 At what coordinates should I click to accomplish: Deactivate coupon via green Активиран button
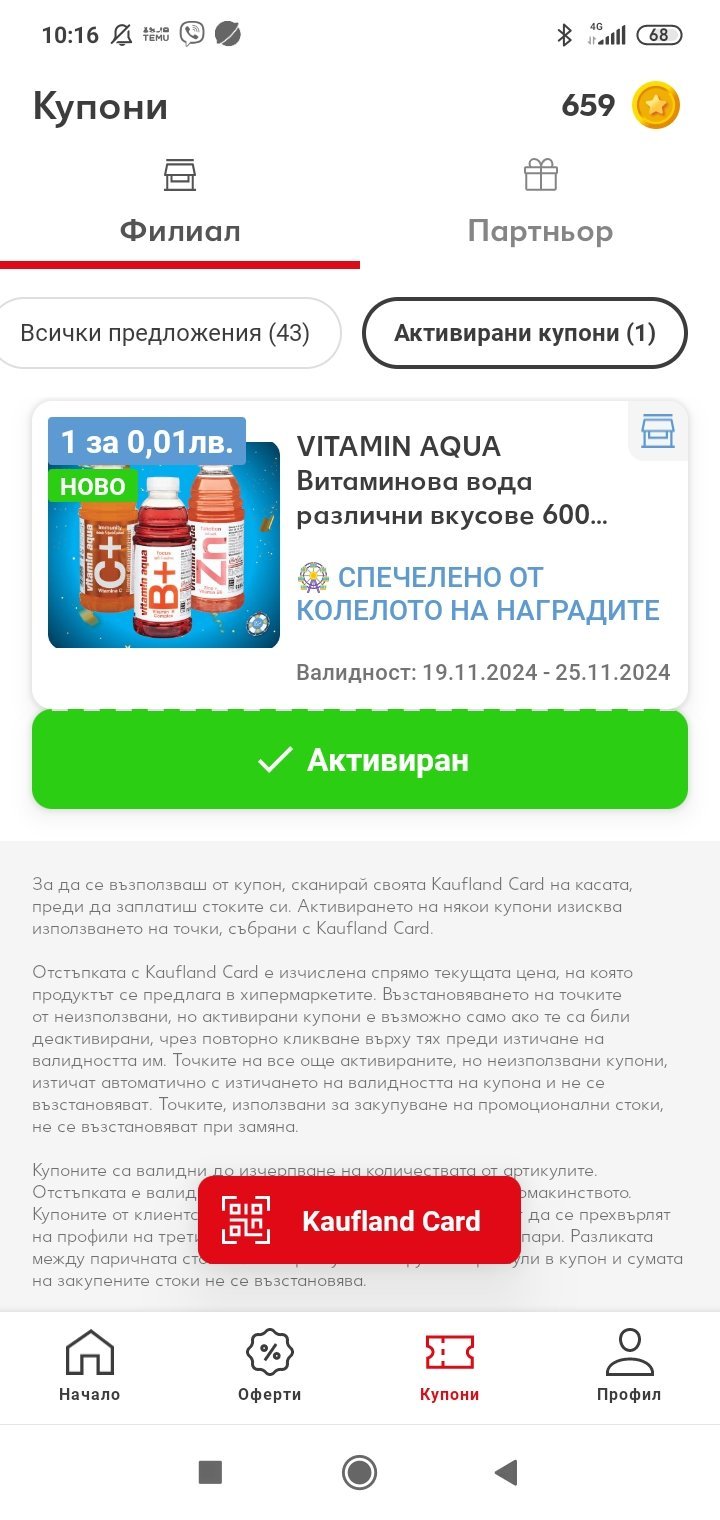click(360, 760)
